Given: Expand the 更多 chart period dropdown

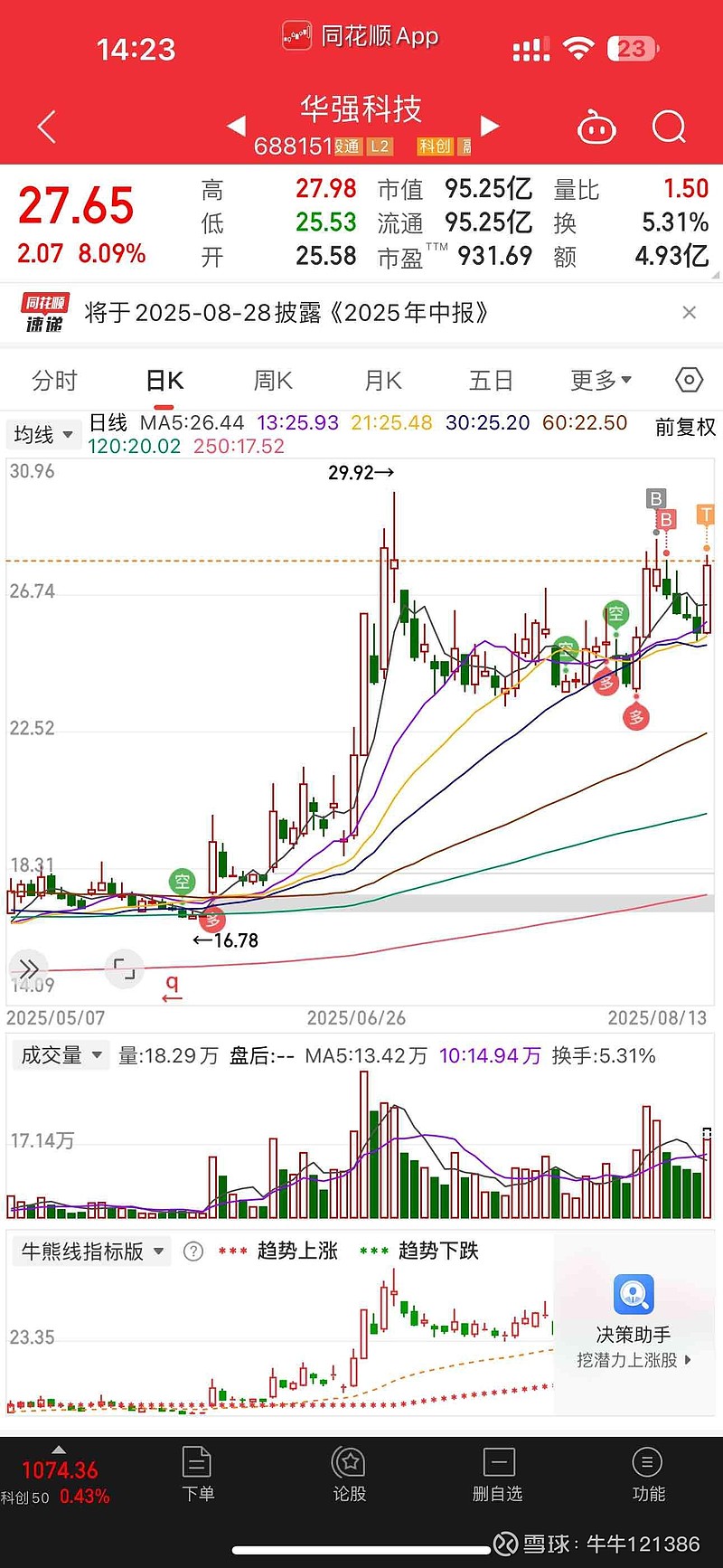Looking at the screenshot, I should [x=600, y=381].
